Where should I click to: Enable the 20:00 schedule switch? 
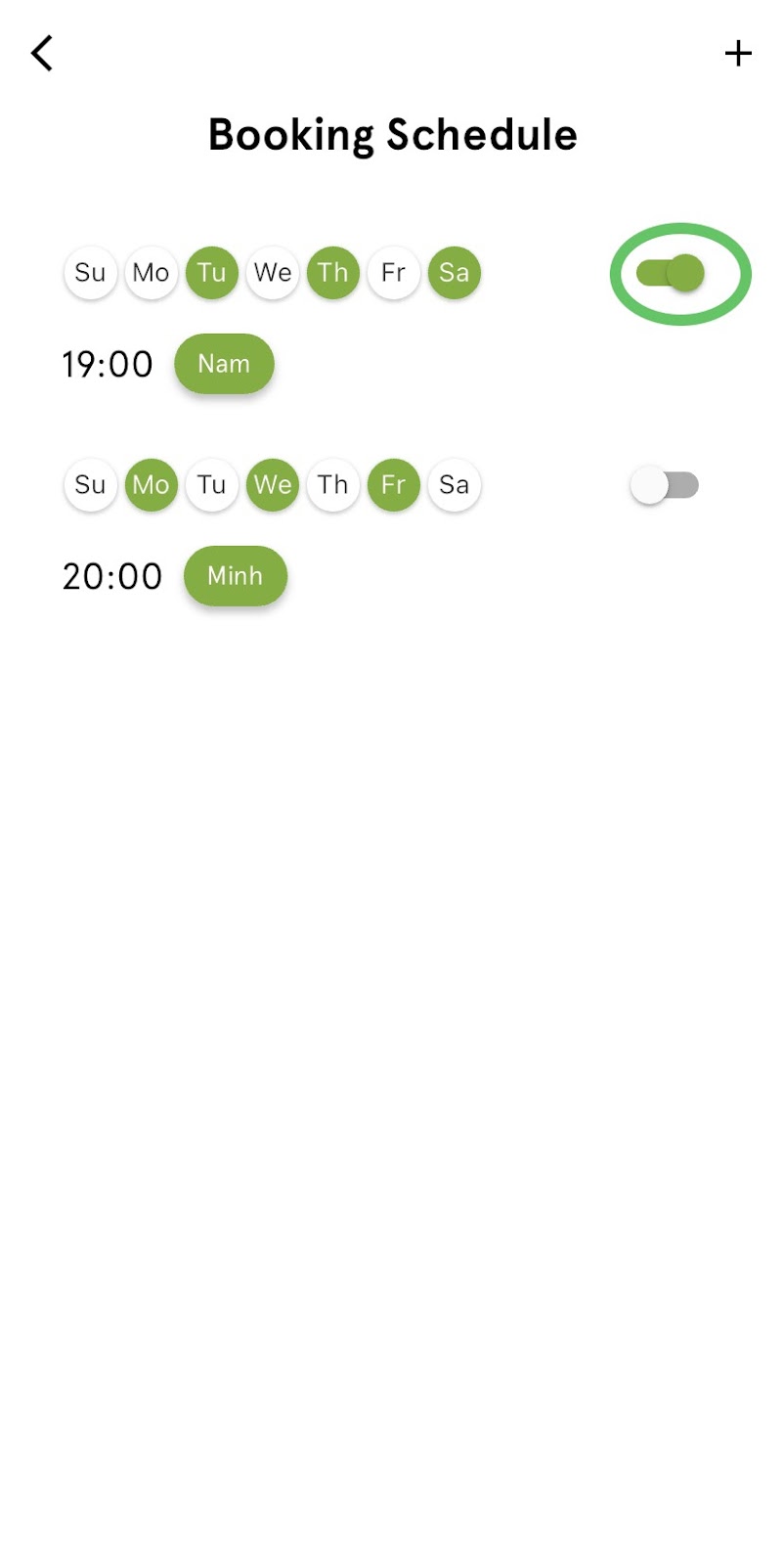pos(665,485)
